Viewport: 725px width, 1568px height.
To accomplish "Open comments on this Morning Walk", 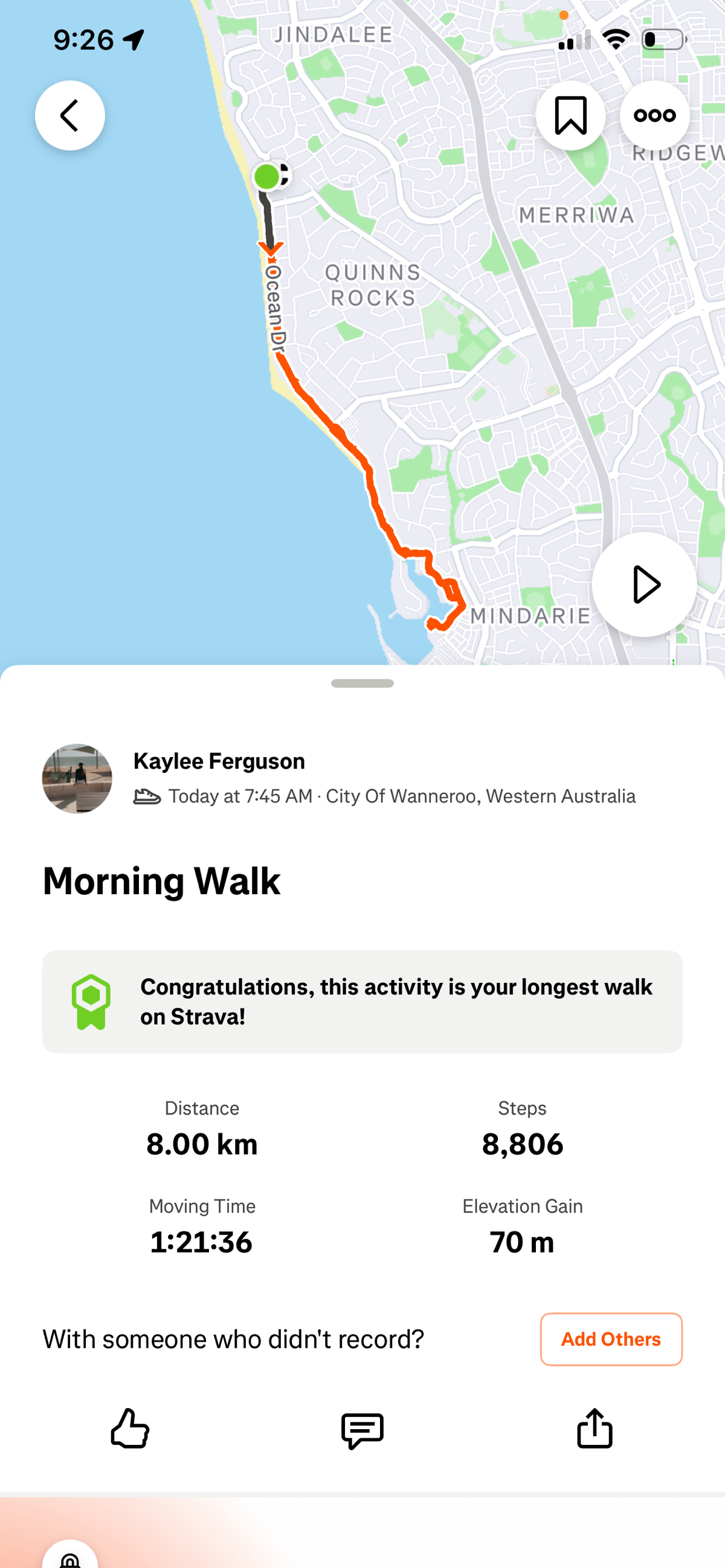I will [362, 1430].
